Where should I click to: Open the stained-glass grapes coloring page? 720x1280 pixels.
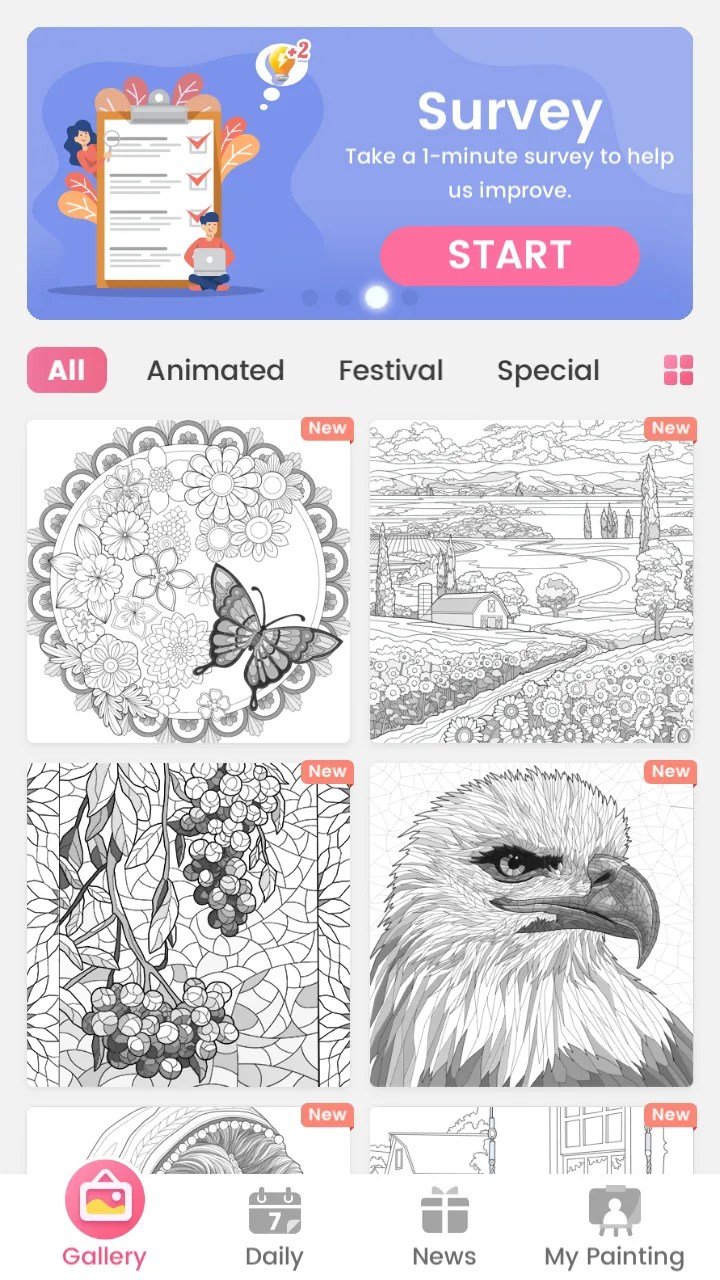(x=188, y=925)
